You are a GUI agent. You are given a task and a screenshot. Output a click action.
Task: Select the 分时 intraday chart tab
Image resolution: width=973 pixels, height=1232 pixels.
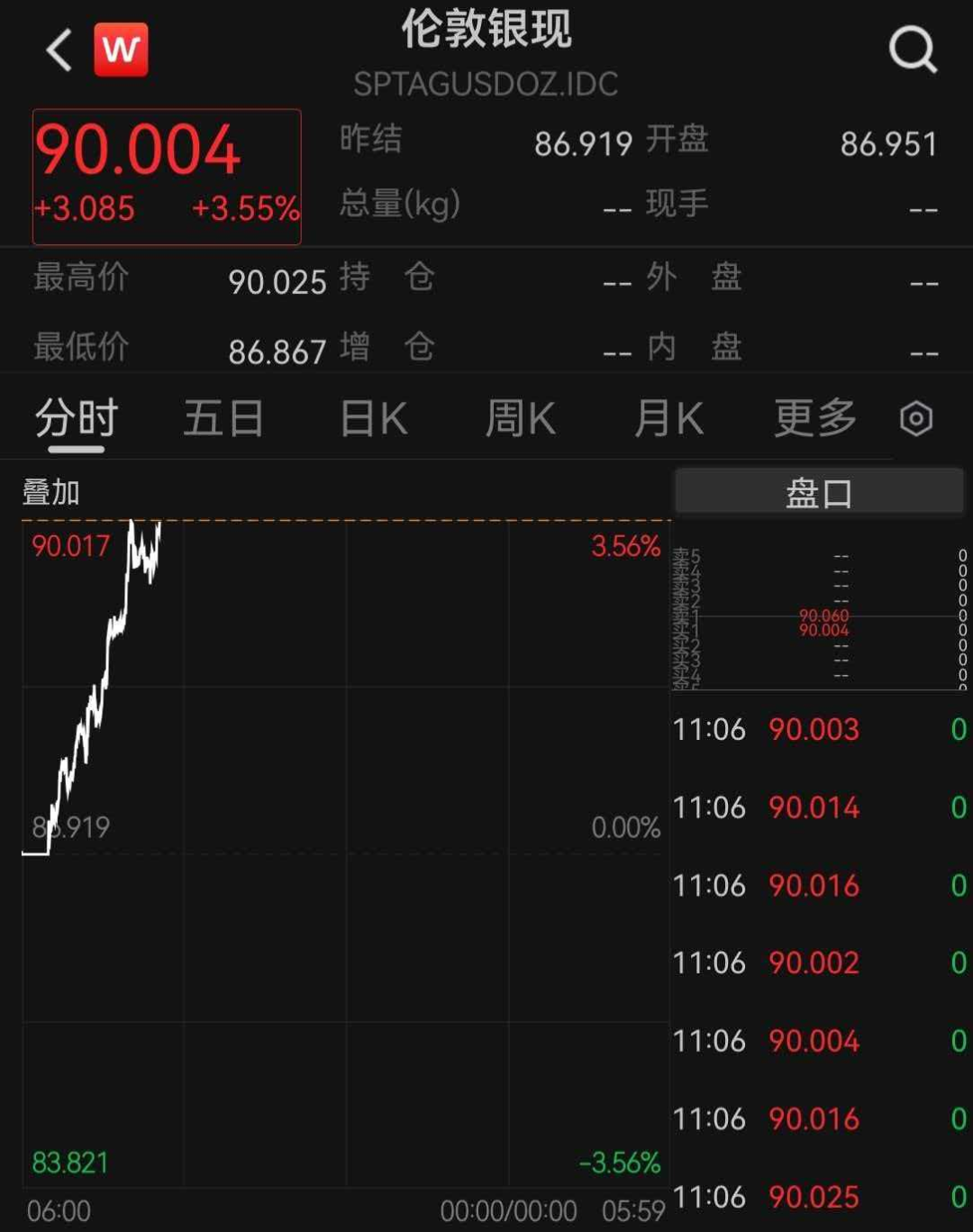75,417
